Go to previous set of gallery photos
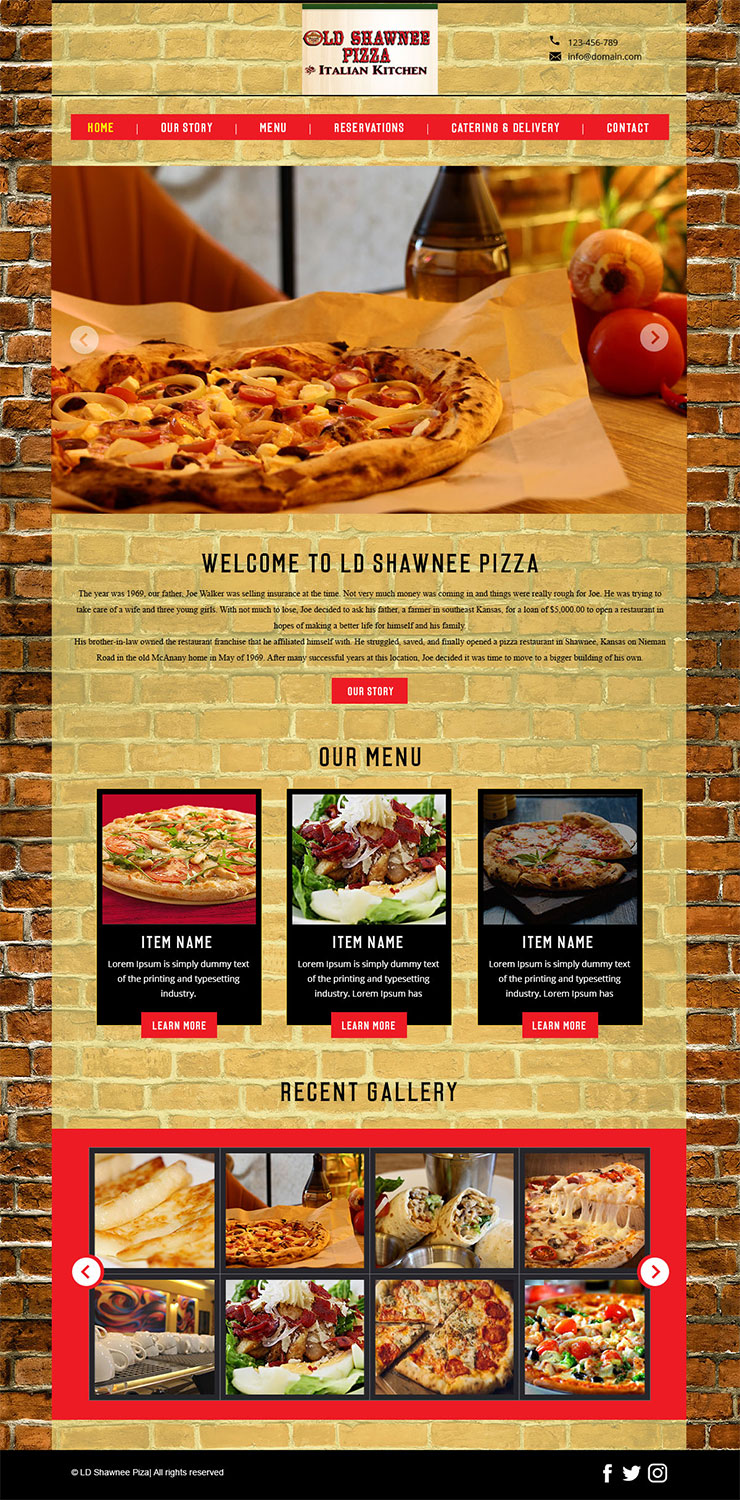740x1500 pixels. (x=87, y=1272)
